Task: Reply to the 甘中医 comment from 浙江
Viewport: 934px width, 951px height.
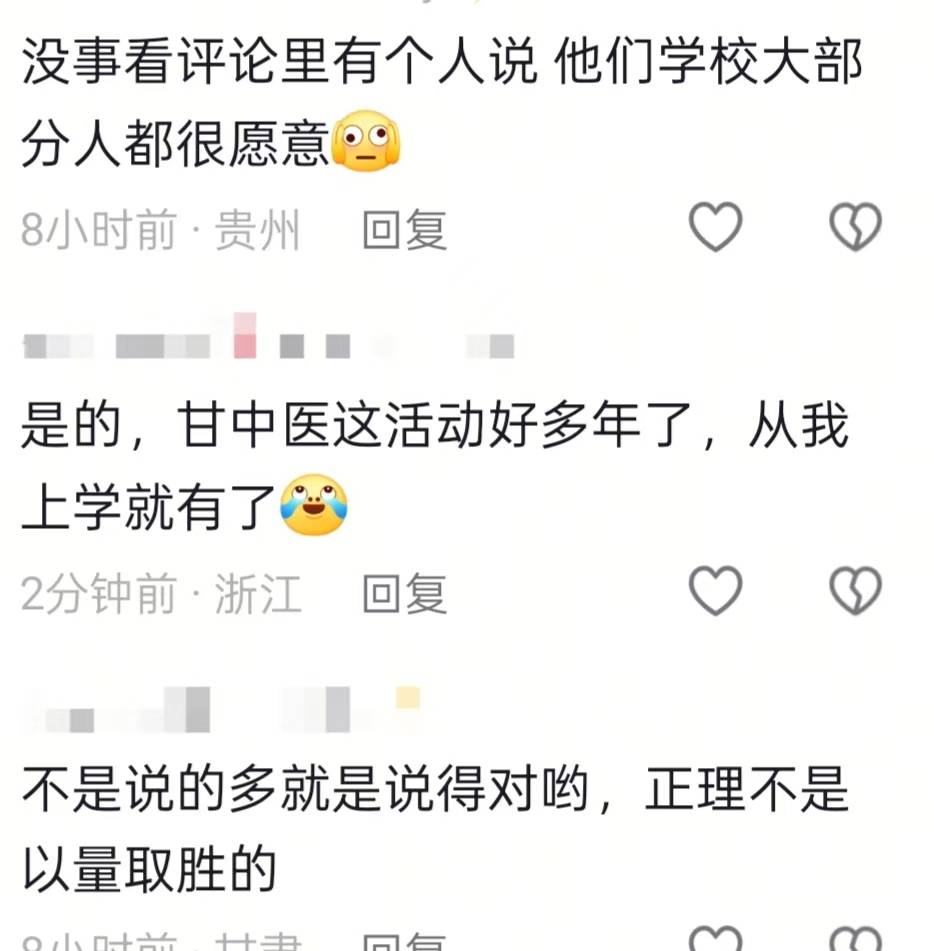Action: 404,595
